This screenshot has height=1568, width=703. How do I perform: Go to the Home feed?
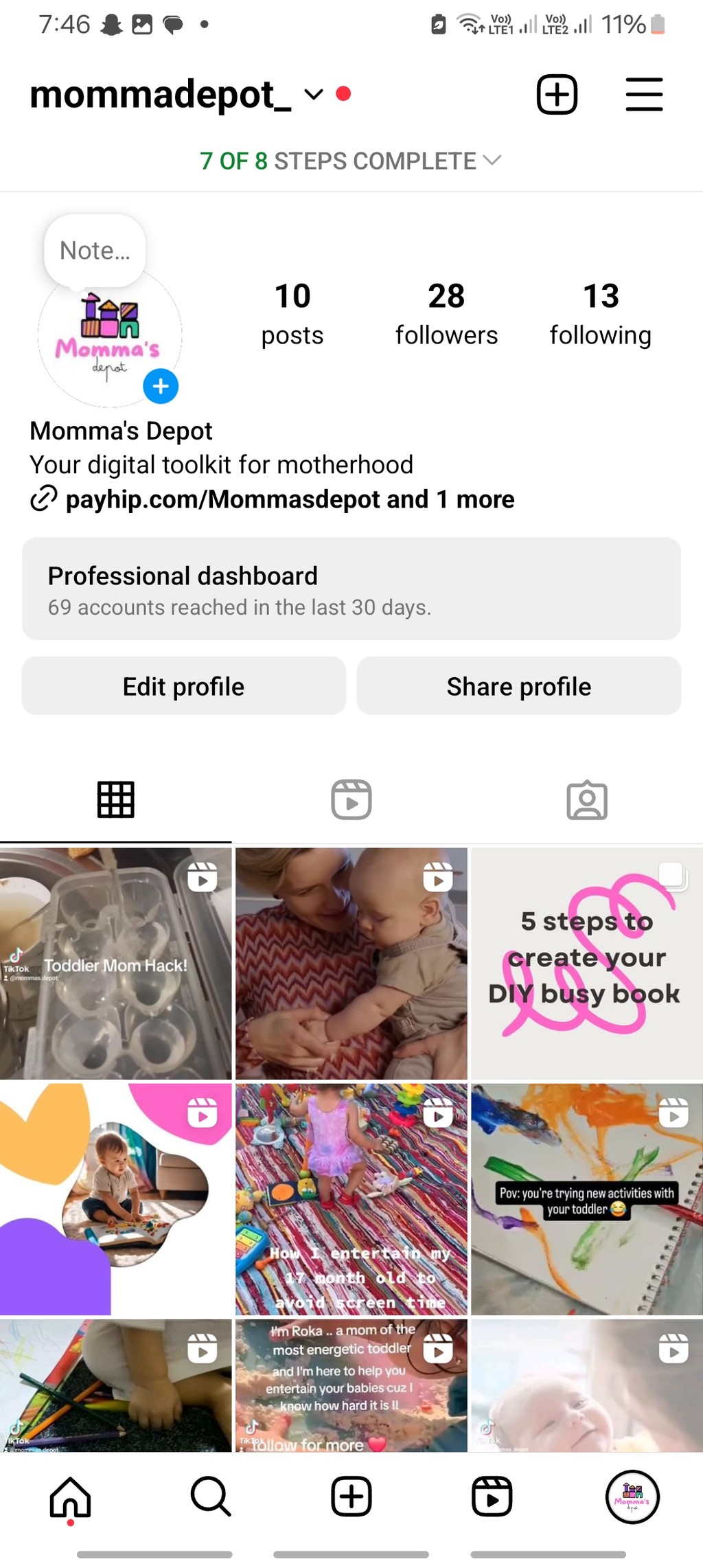pyautogui.click(x=70, y=1497)
